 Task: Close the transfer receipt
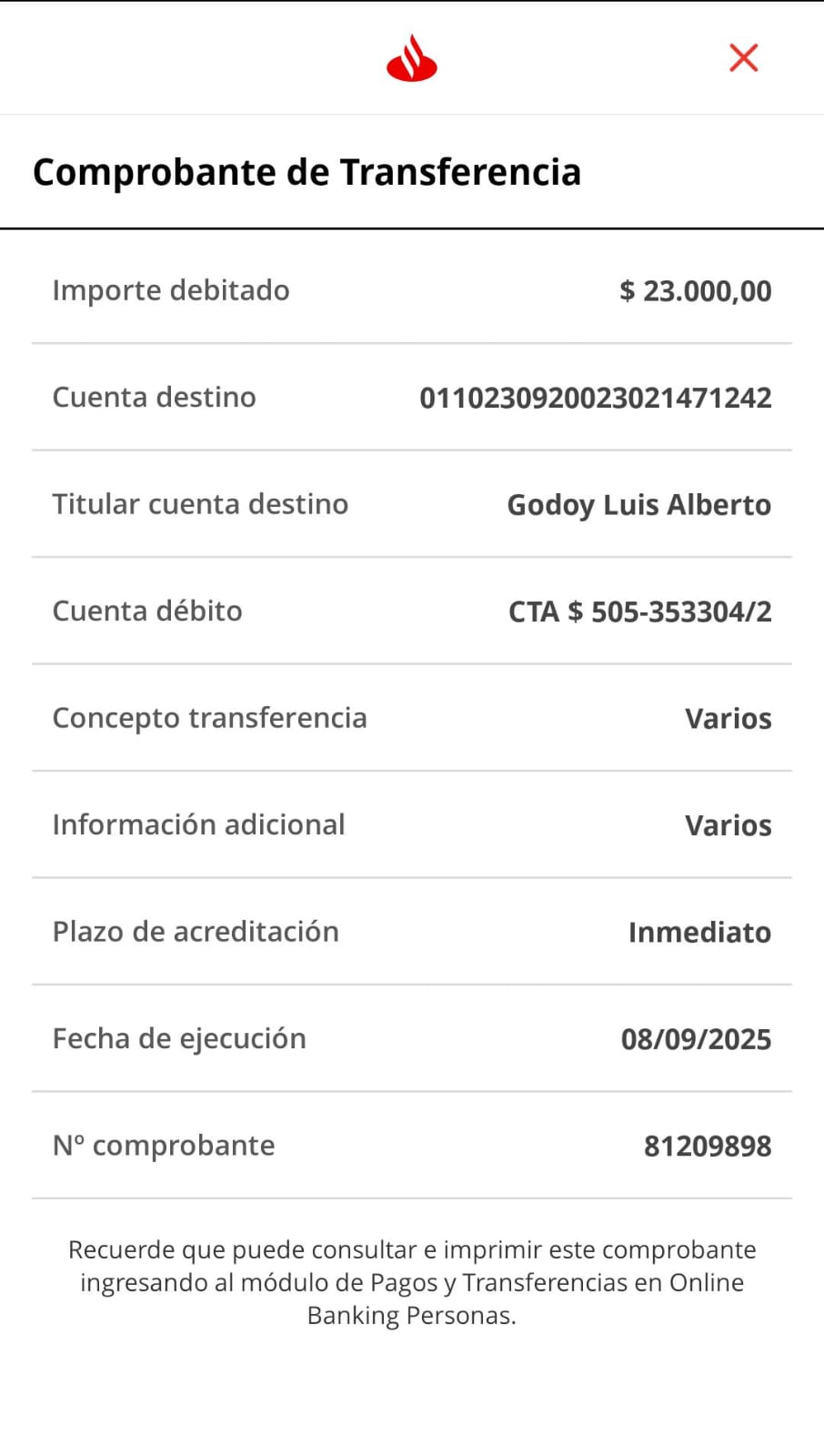coord(743,57)
